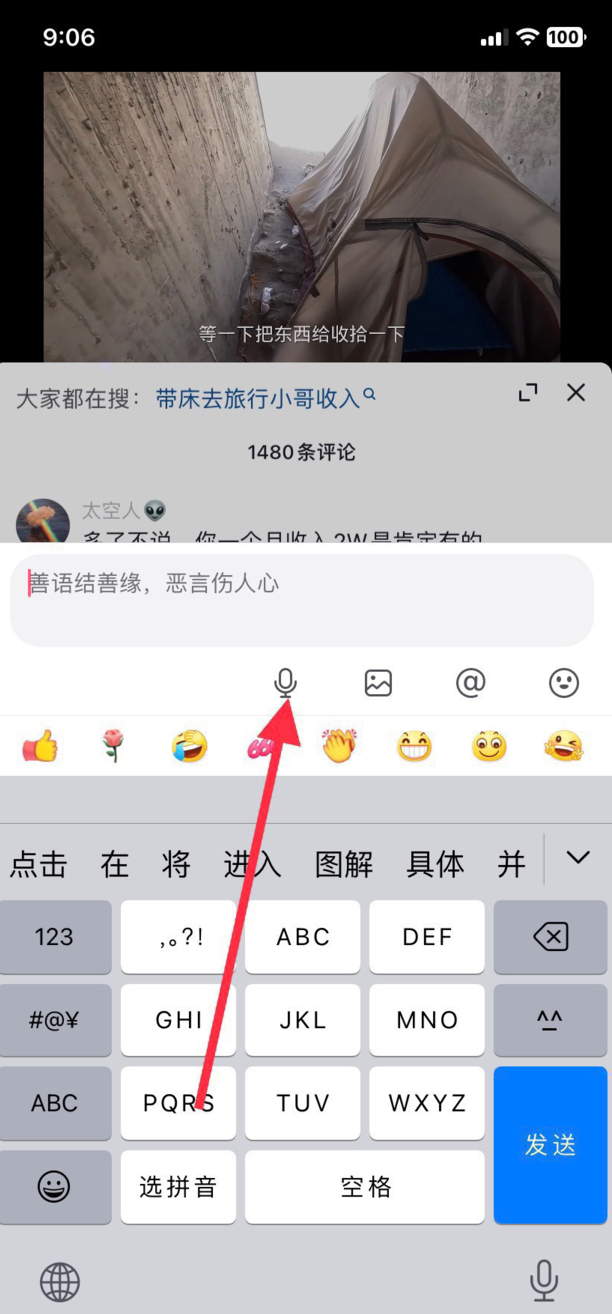Close the comments panel
The width and height of the screenshot is (612, 1314).
coord(576,393)
